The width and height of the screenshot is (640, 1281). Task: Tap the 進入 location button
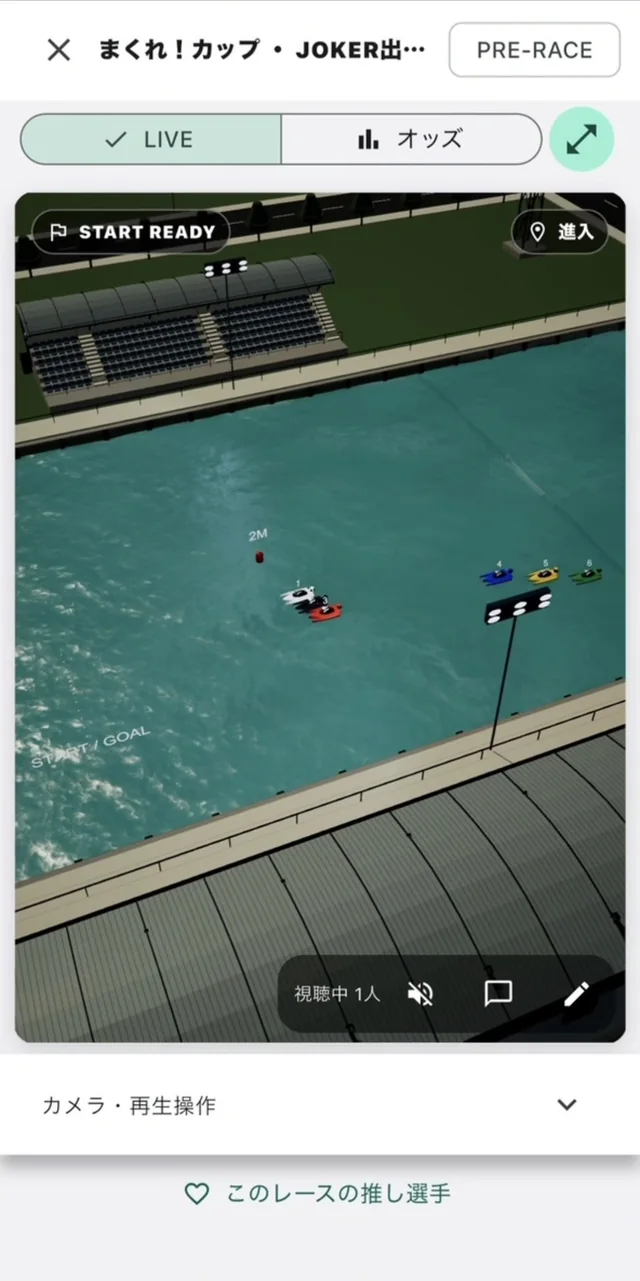[560, 232]
